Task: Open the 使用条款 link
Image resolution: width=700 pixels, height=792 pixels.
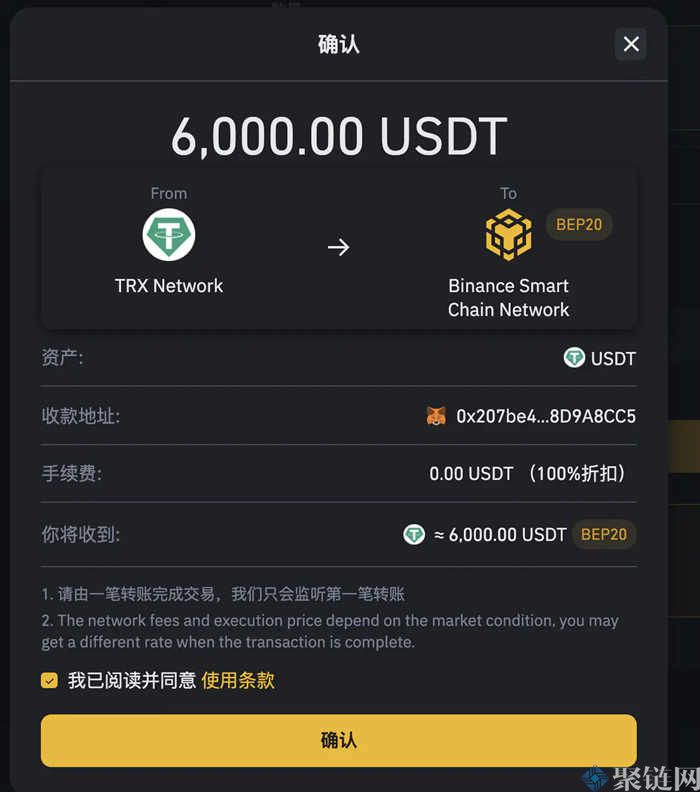Action: click(238, 681)
